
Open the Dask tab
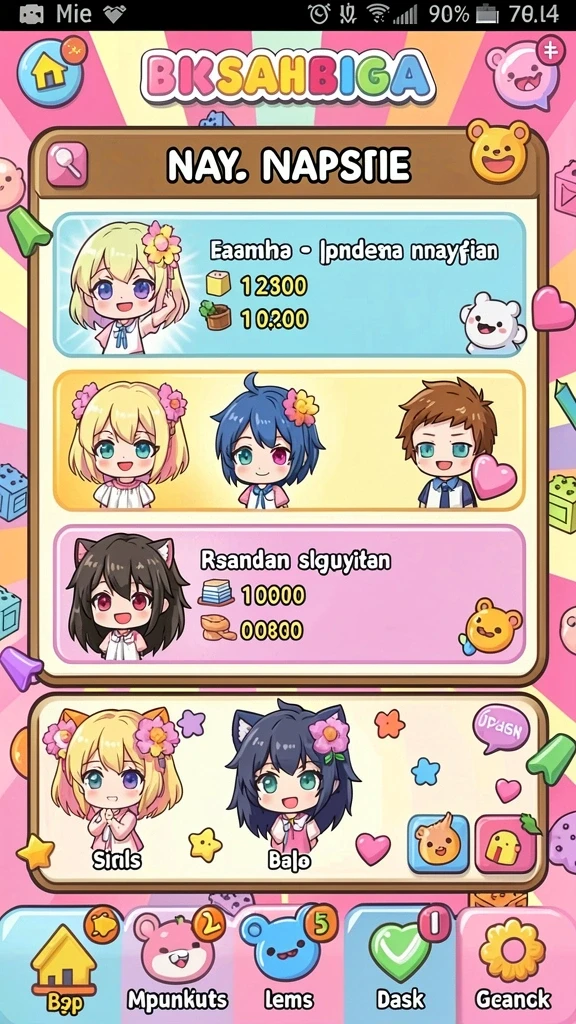[x=400, y=965]
